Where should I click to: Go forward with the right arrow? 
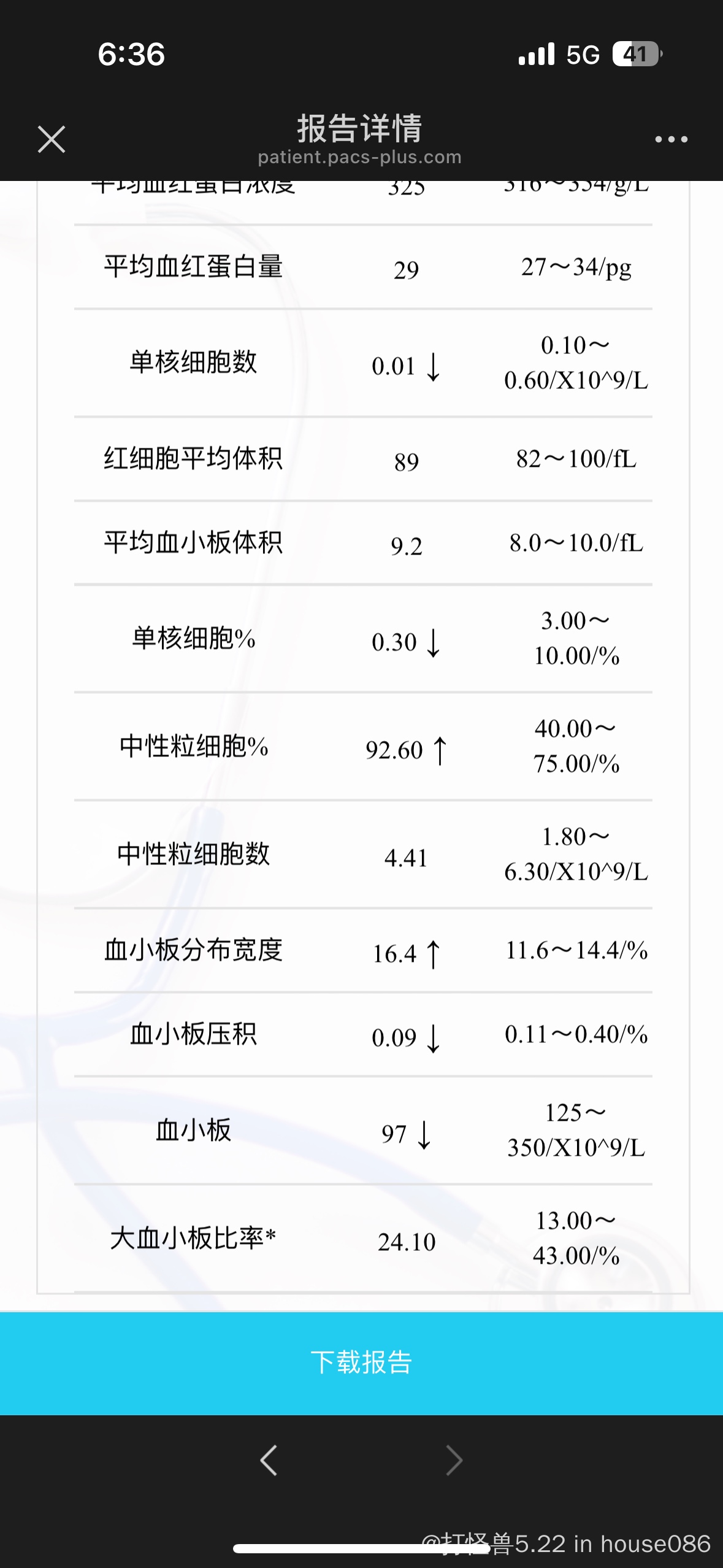pyautogui.click(x=454, y=1460)
